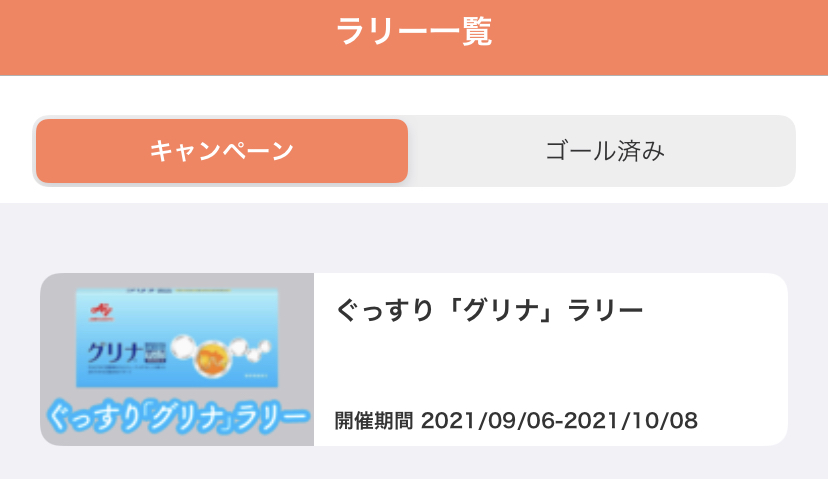Select the キャンペーン segment

pos(221,151)
